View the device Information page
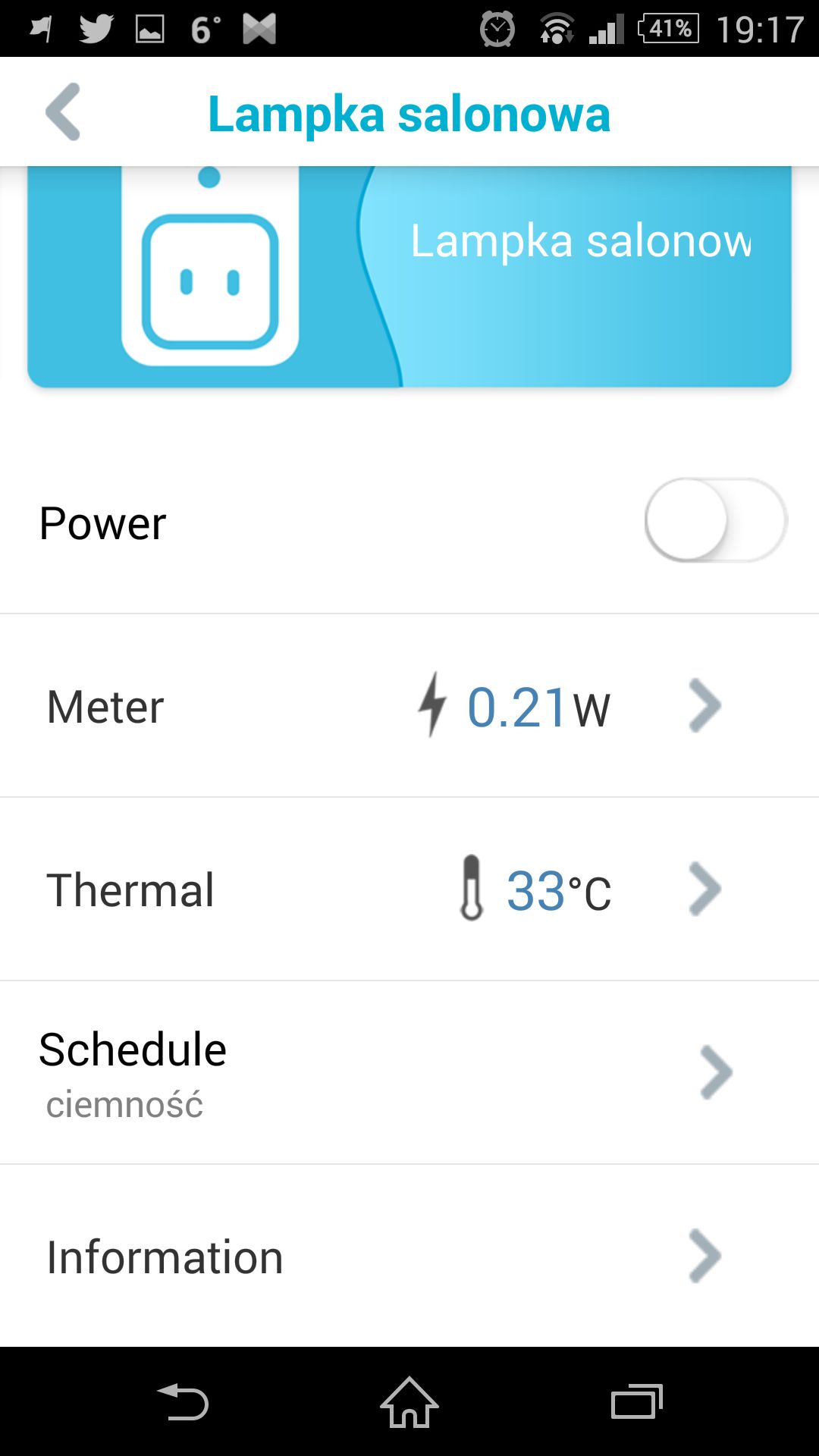The height and width of the screenshot is (1456, 819). tap(409, 1257)
